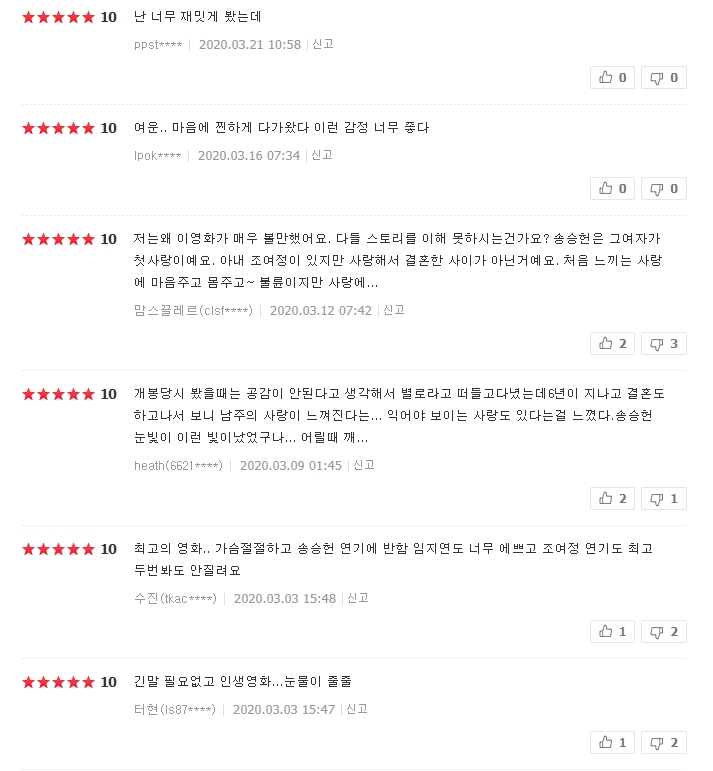Report 터현(ls87****)'s review
Image resolution: width=713 pixels, height=771 pixels.
[x=357, y=710]
